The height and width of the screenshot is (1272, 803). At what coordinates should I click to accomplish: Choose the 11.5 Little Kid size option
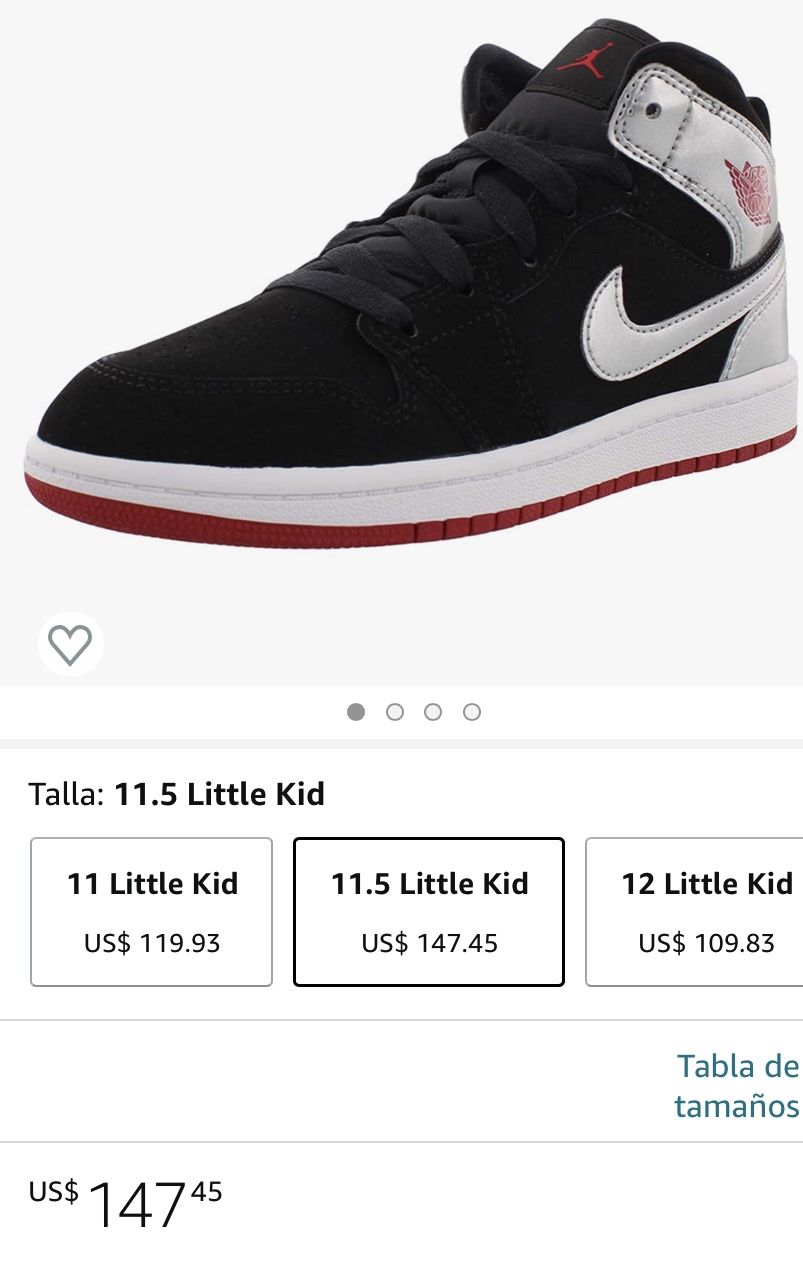tap(429, 912)
